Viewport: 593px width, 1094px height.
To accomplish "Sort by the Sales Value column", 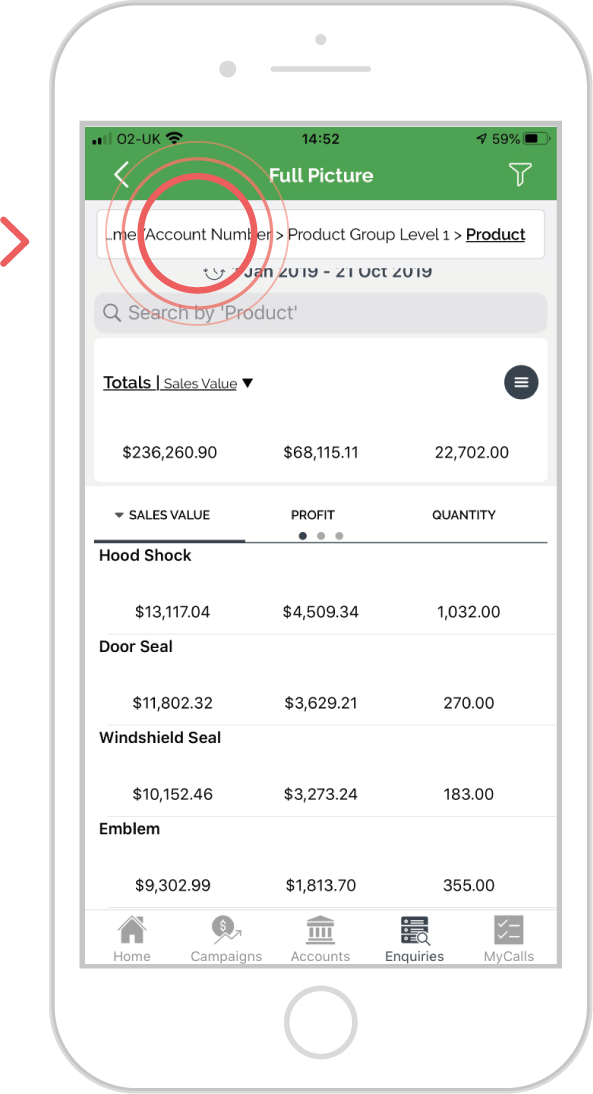I will coord(163,515).
